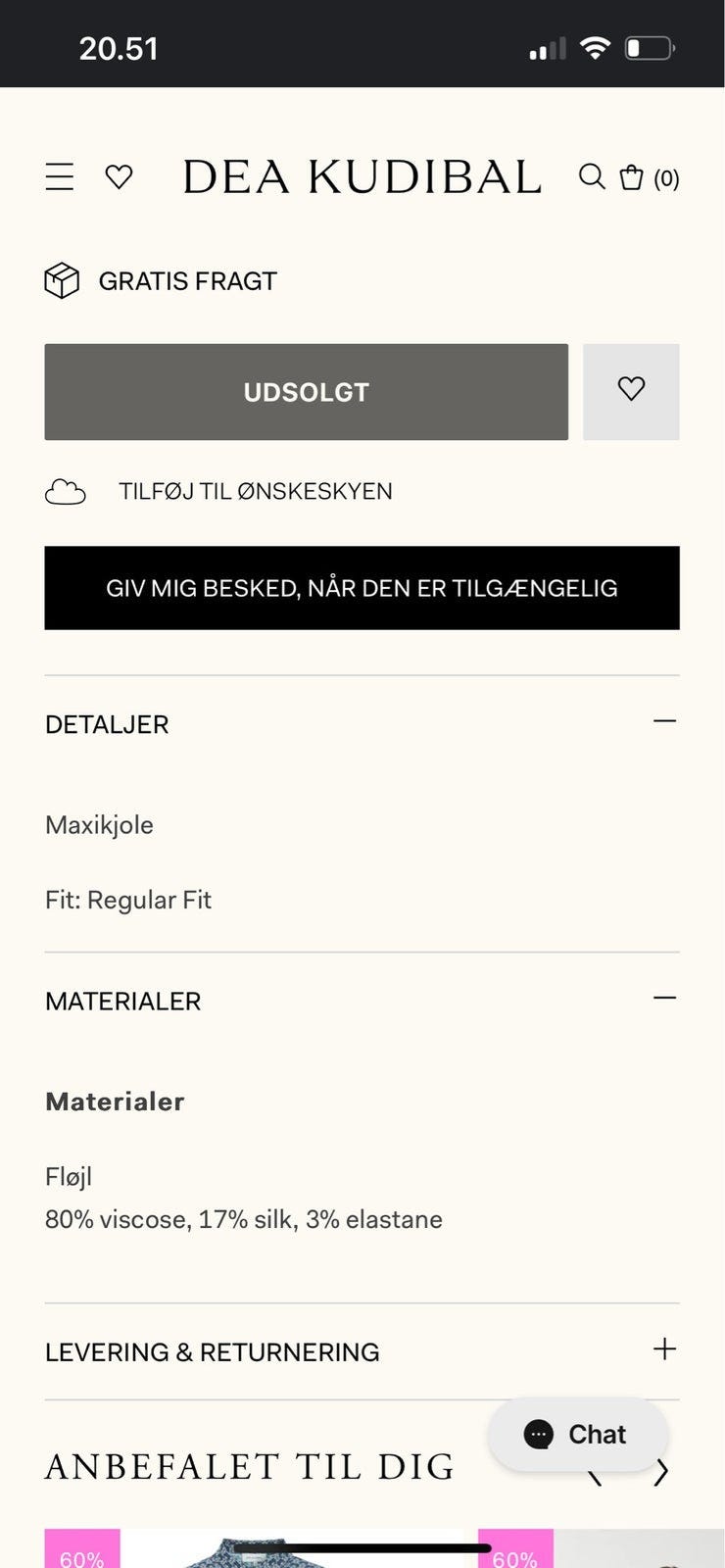Collapse the DETALJER section
725x1568 pixels.
(665, 721)
